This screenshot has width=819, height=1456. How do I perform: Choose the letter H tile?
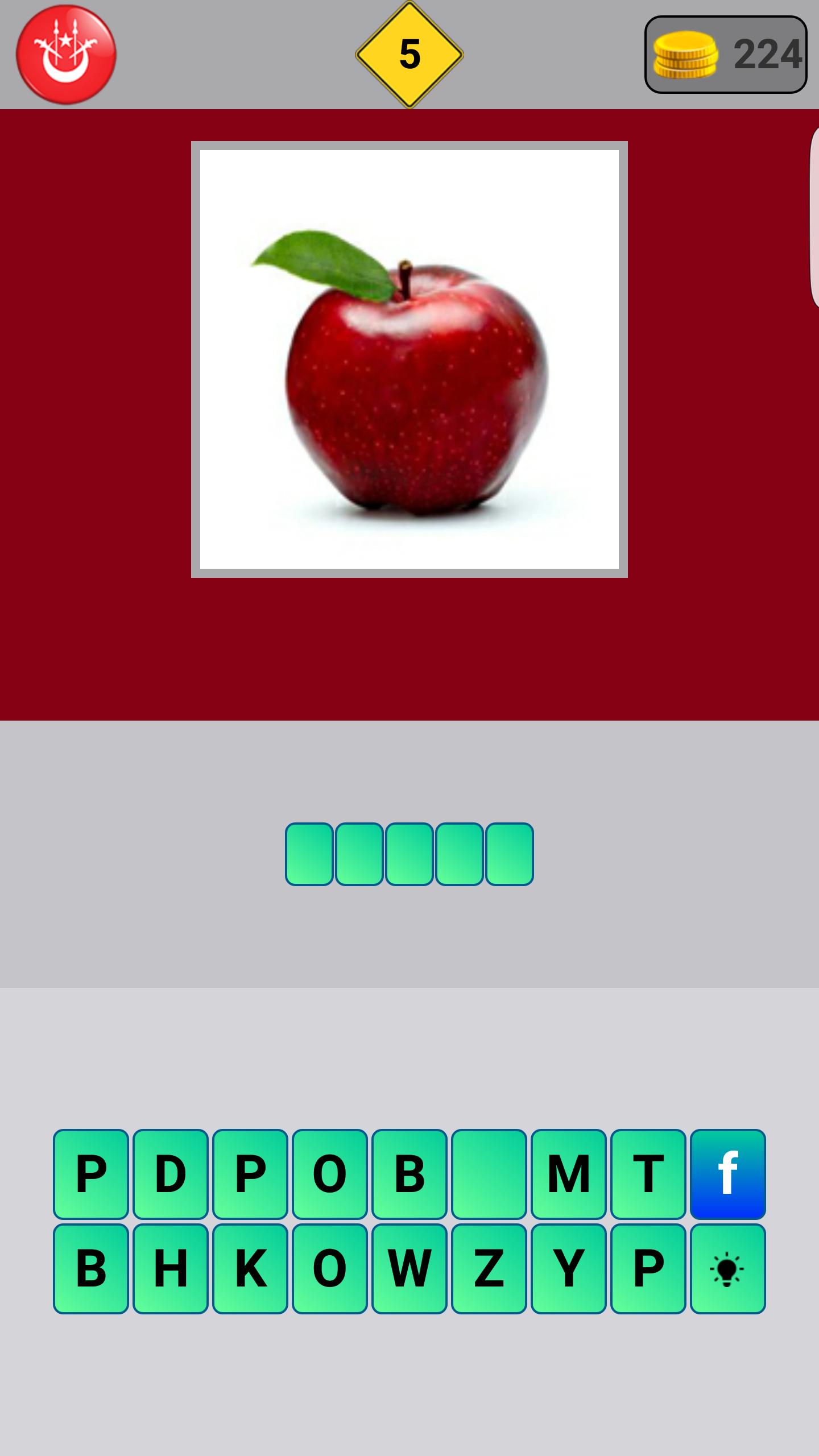point(171,1268)
